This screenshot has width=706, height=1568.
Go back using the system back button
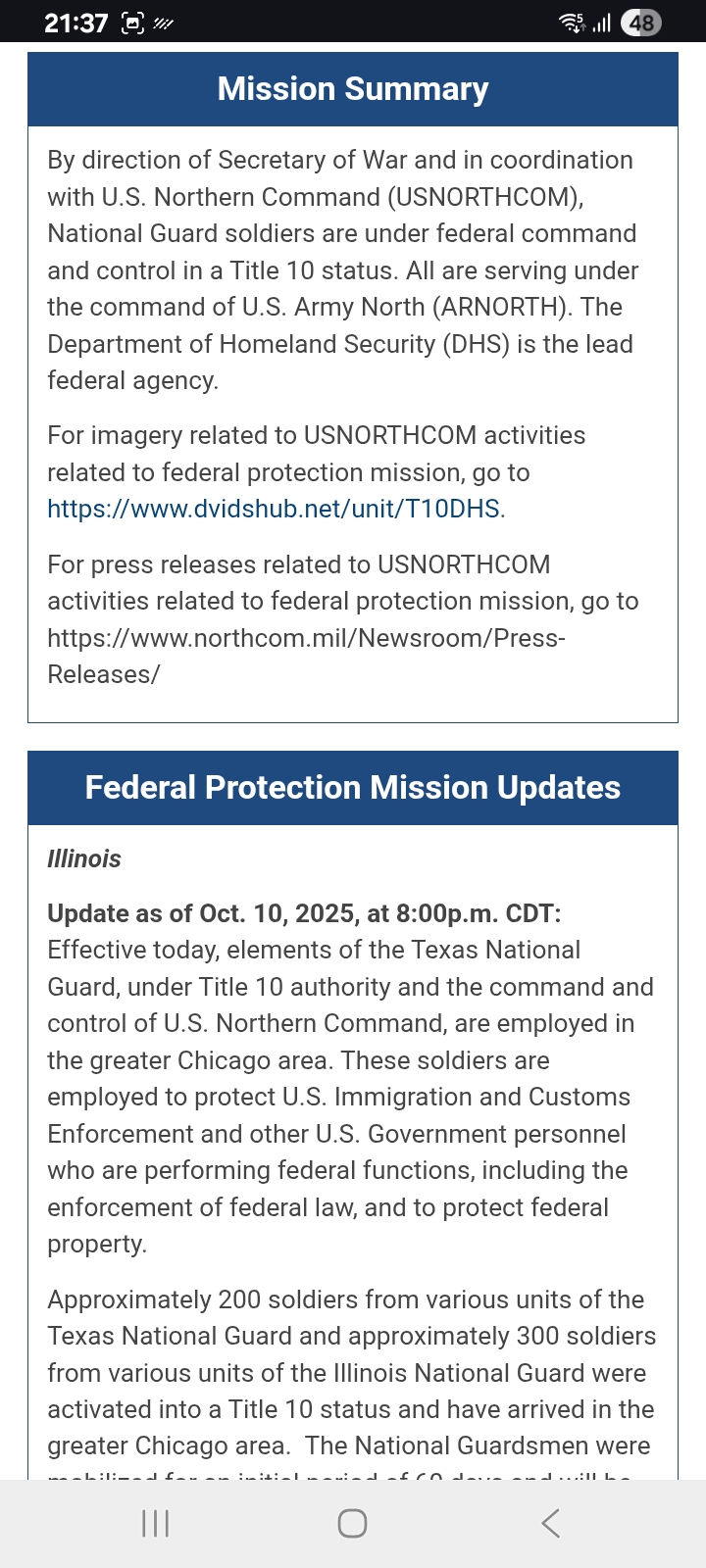click(550, 1523)
